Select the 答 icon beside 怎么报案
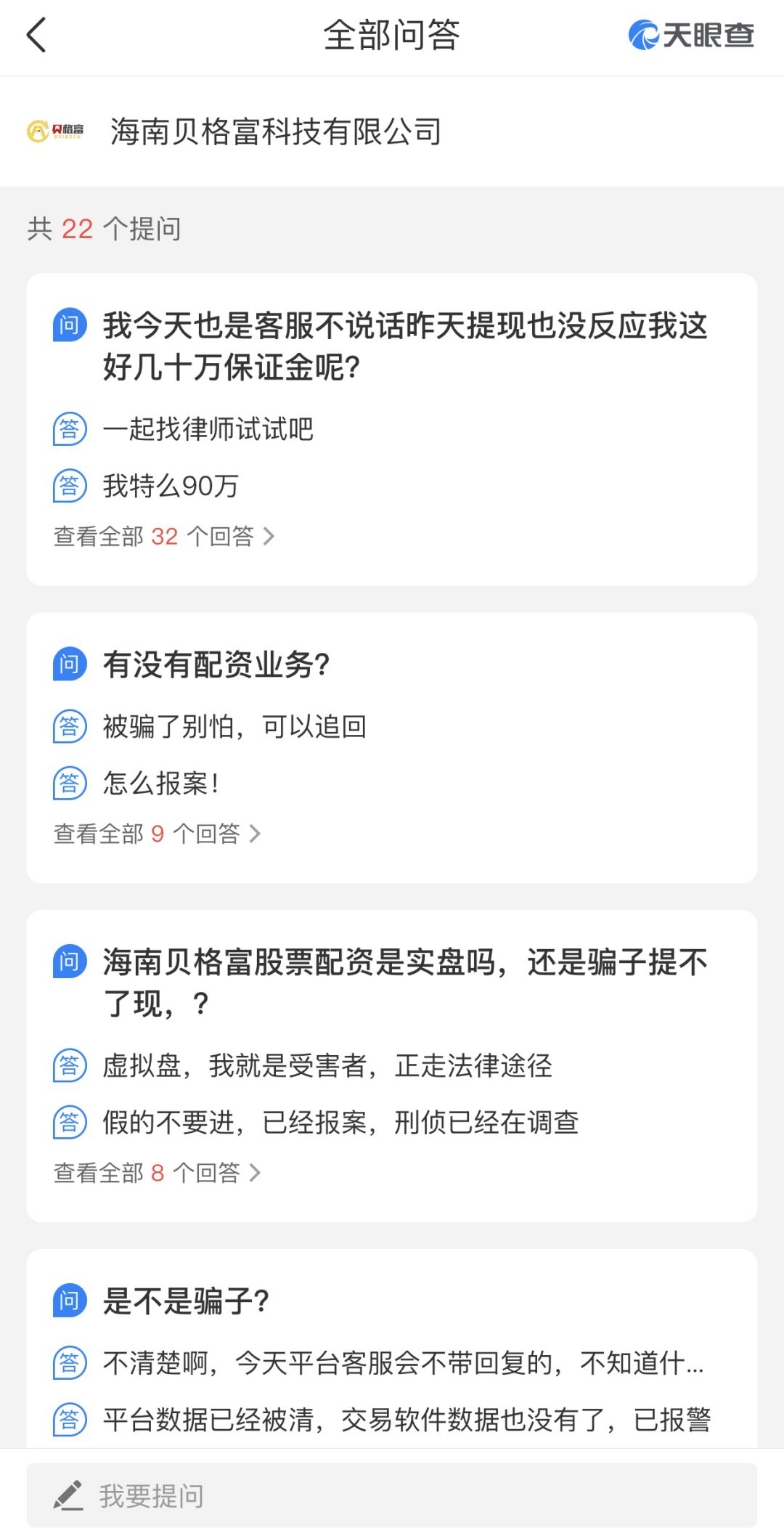The height and width of the screenshot is (1533, 784). [x=70, y=783]
